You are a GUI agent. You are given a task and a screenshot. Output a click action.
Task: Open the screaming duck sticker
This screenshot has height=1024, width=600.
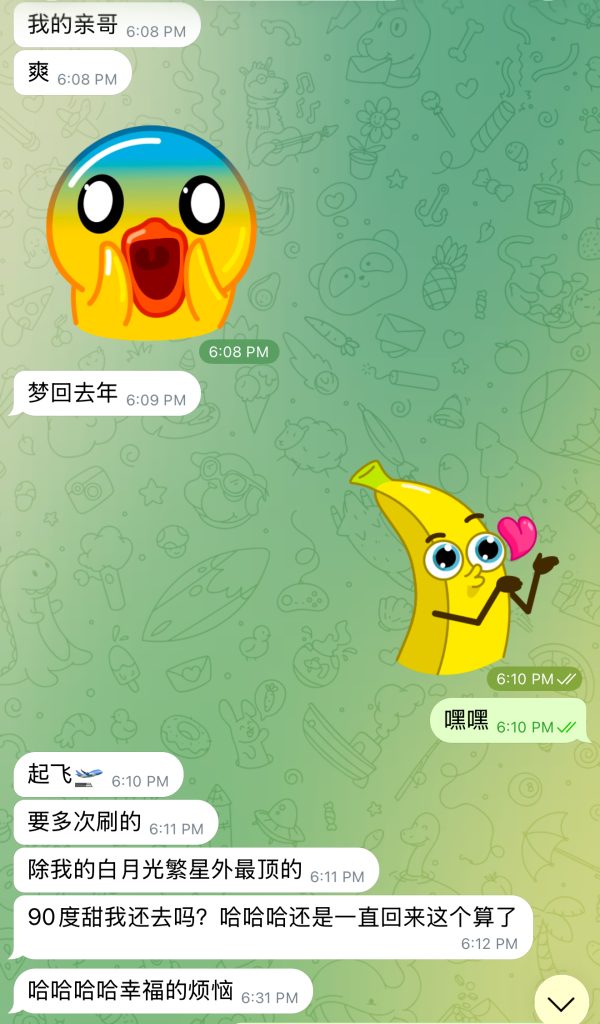[151, 233]
